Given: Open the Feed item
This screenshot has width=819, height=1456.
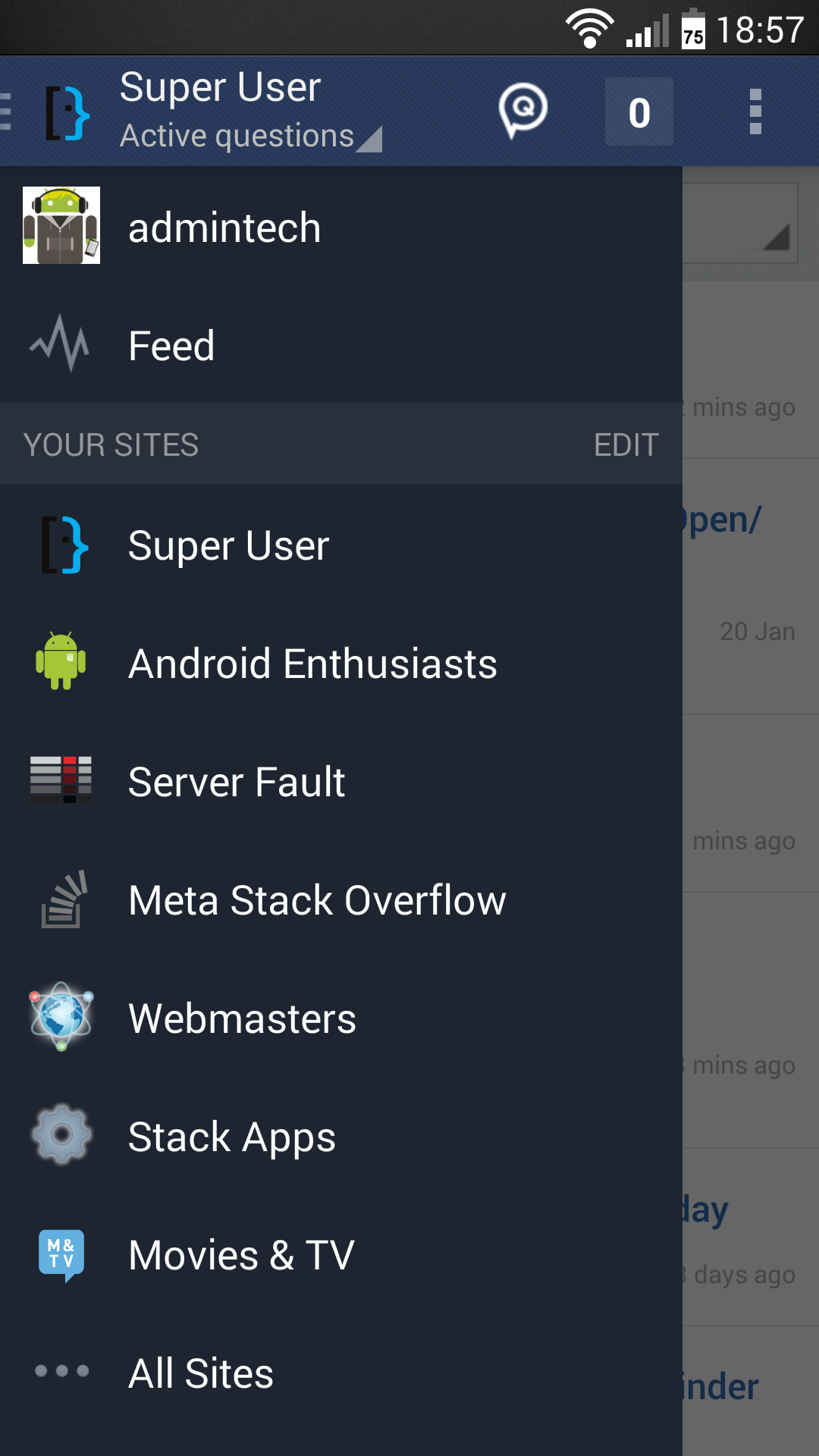Looking at the screenshot, I should 341,345.
